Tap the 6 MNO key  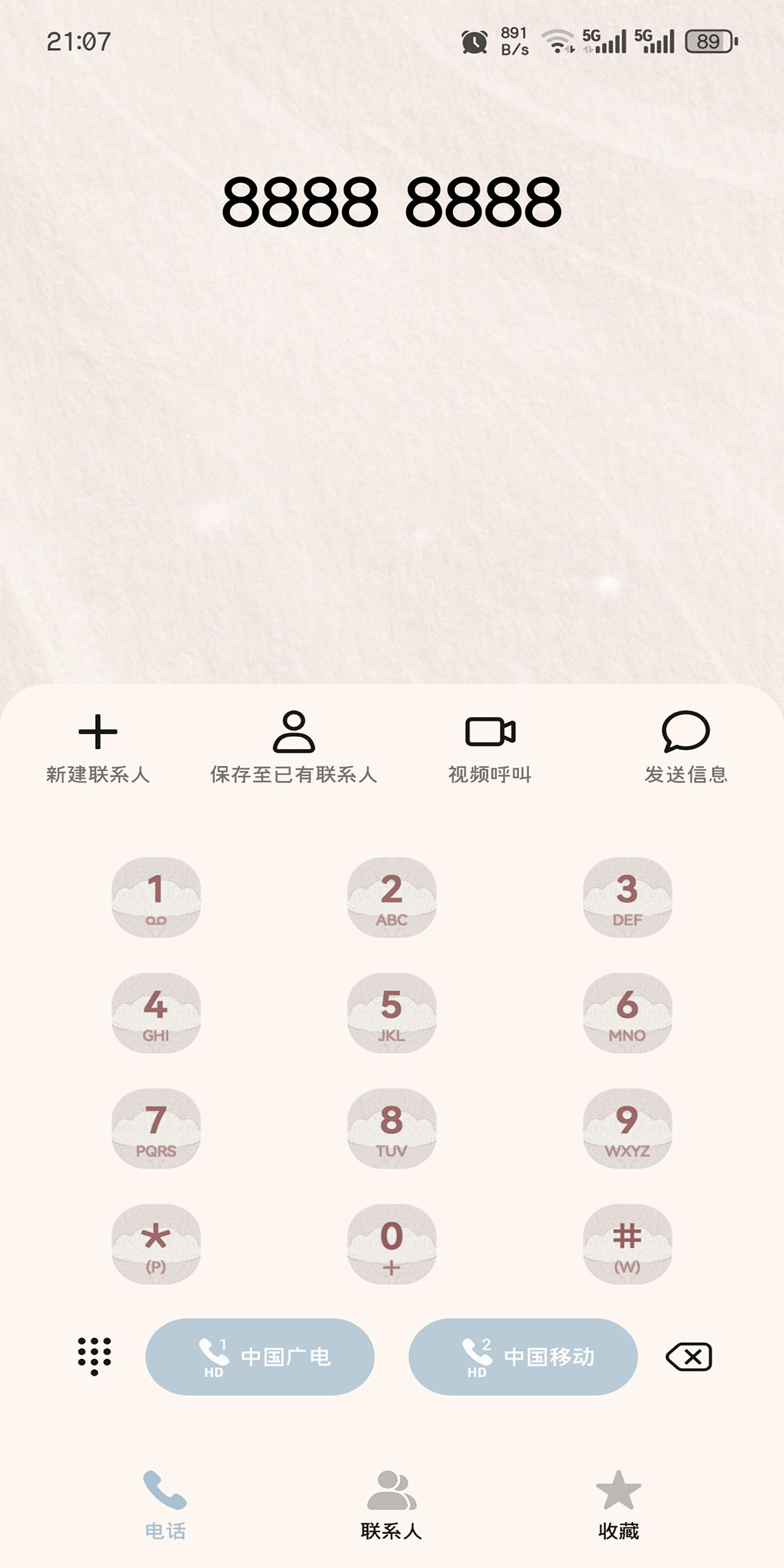point(627,1013)
